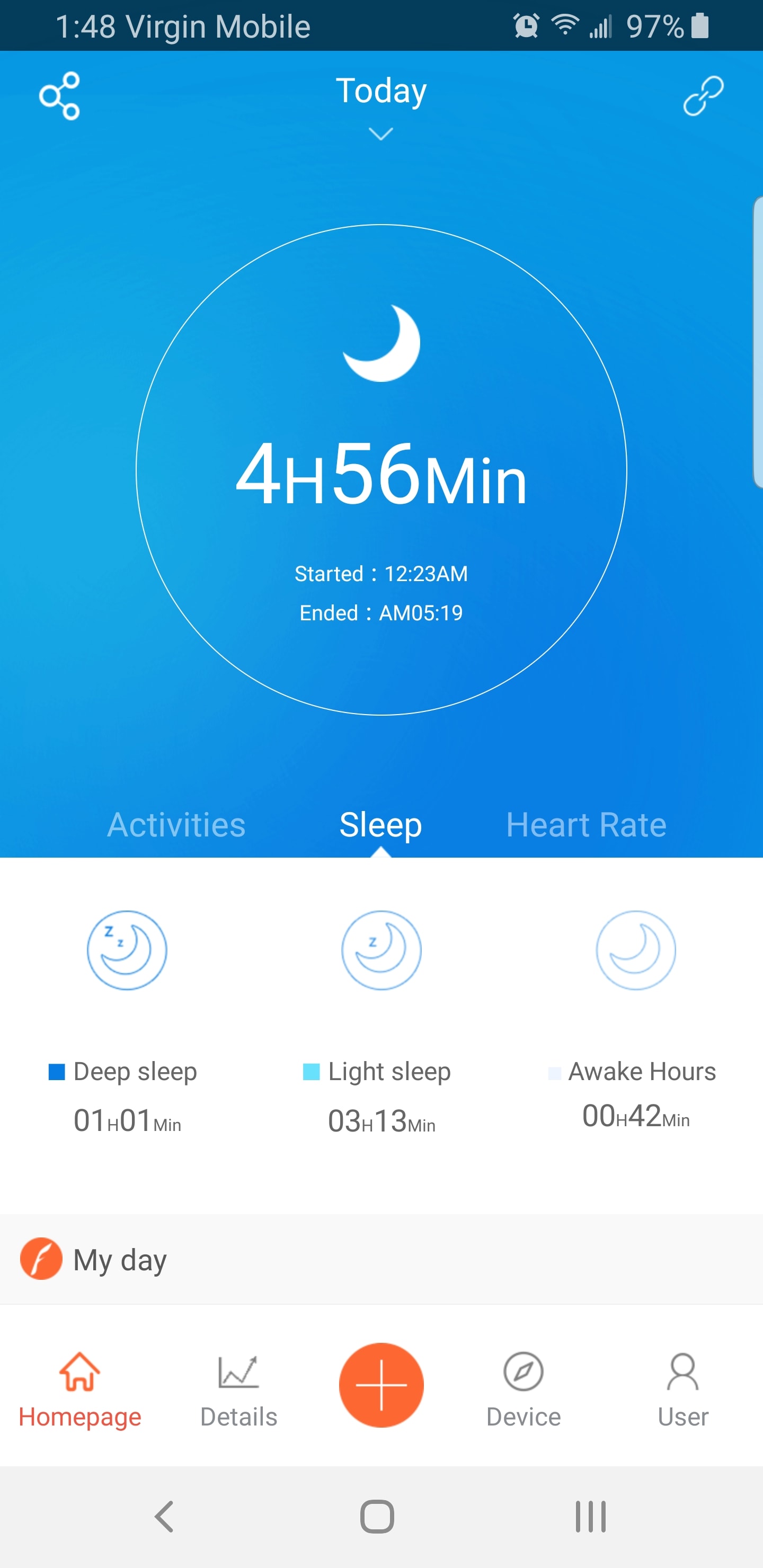Tap the orange plus button

pyautogui.click(x=381, y=1385)
